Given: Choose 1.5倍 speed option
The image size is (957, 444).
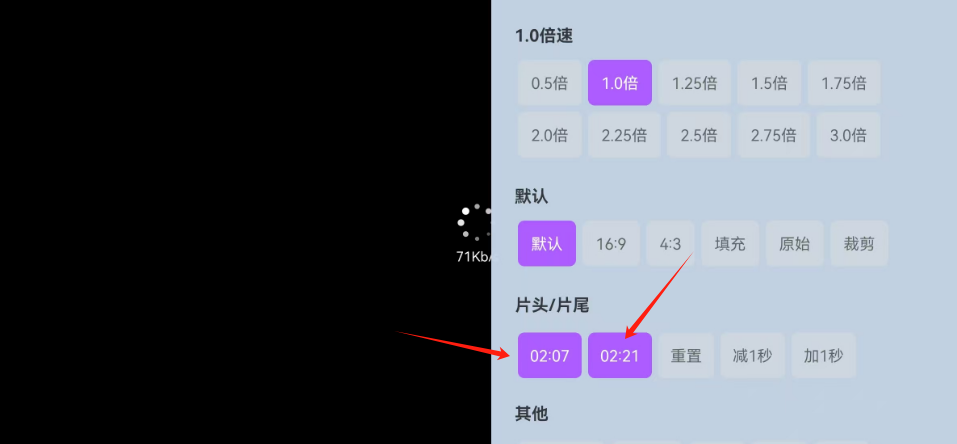Looking at the screenshot, I should [x=769, y=83].
